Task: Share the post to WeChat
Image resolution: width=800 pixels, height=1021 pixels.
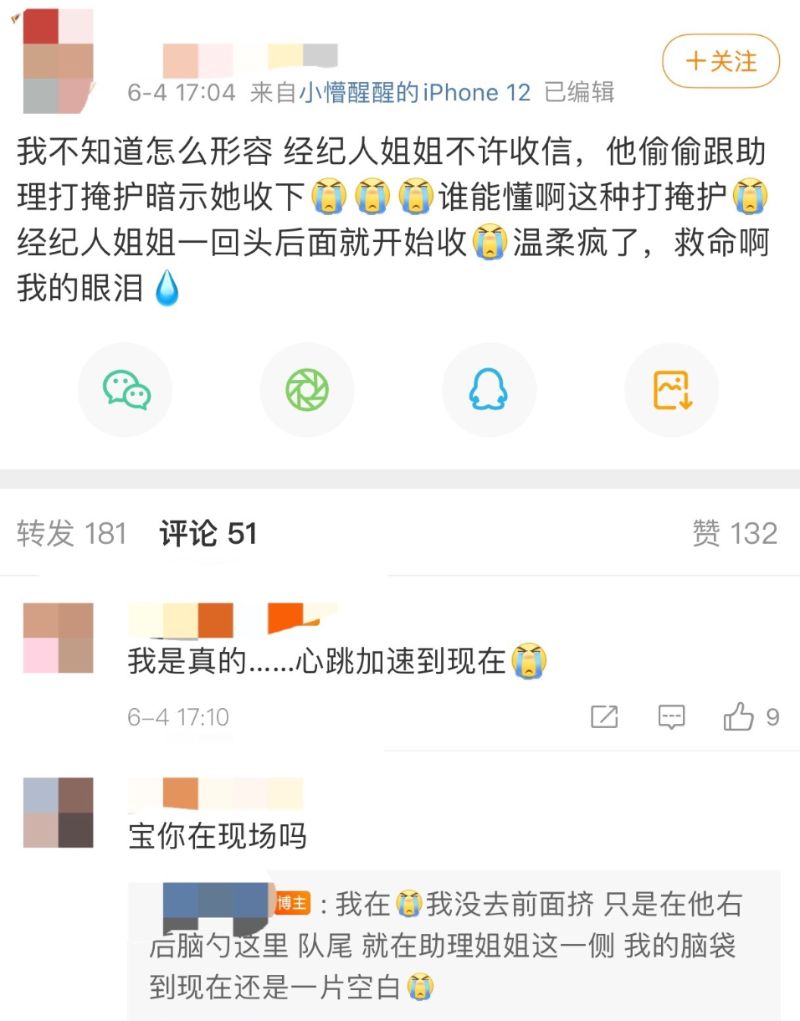Action: coord(126,389)
